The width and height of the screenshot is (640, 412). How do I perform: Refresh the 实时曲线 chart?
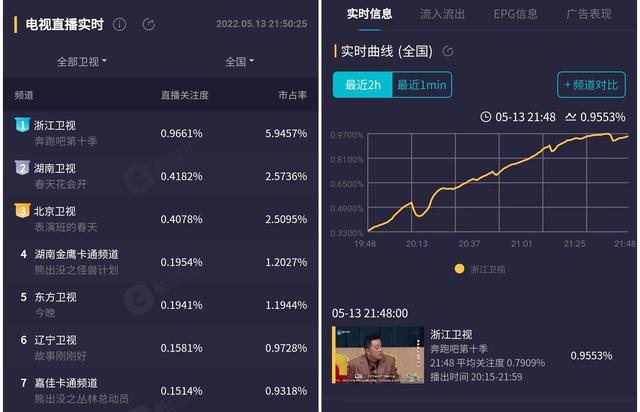click(448, 51)
